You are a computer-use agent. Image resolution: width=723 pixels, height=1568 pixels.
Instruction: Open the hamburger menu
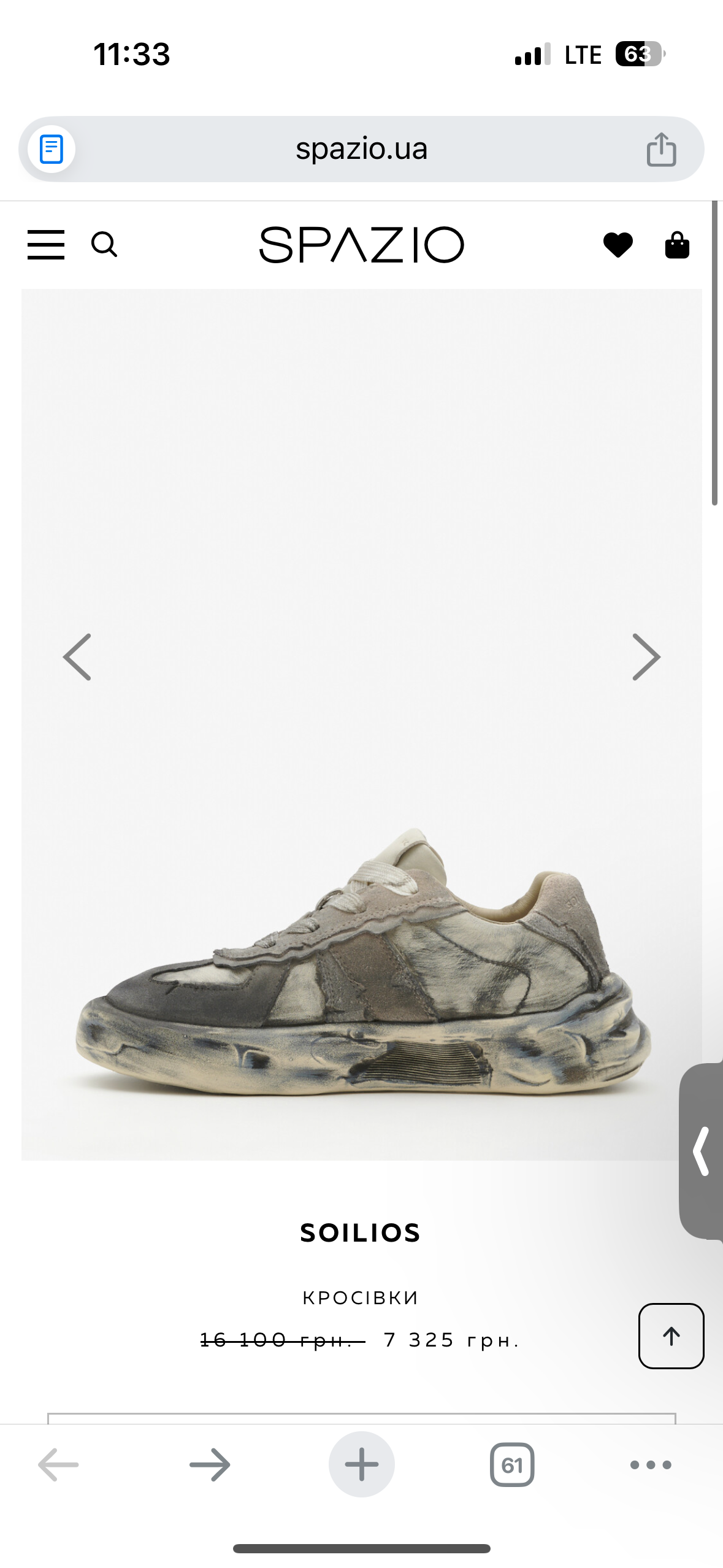(x=46, y=245)
